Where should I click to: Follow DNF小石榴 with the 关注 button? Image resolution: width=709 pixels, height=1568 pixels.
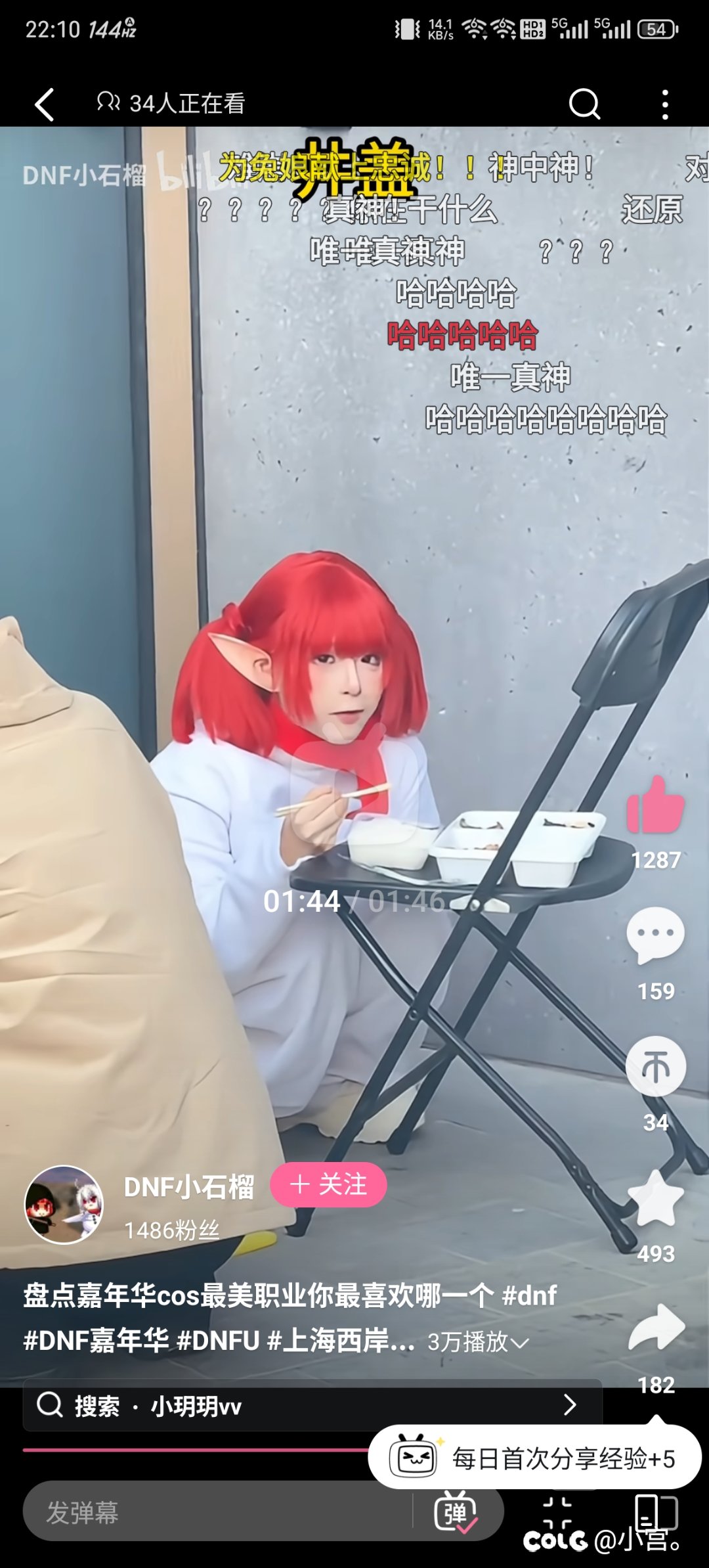(x=328, y=1184)
